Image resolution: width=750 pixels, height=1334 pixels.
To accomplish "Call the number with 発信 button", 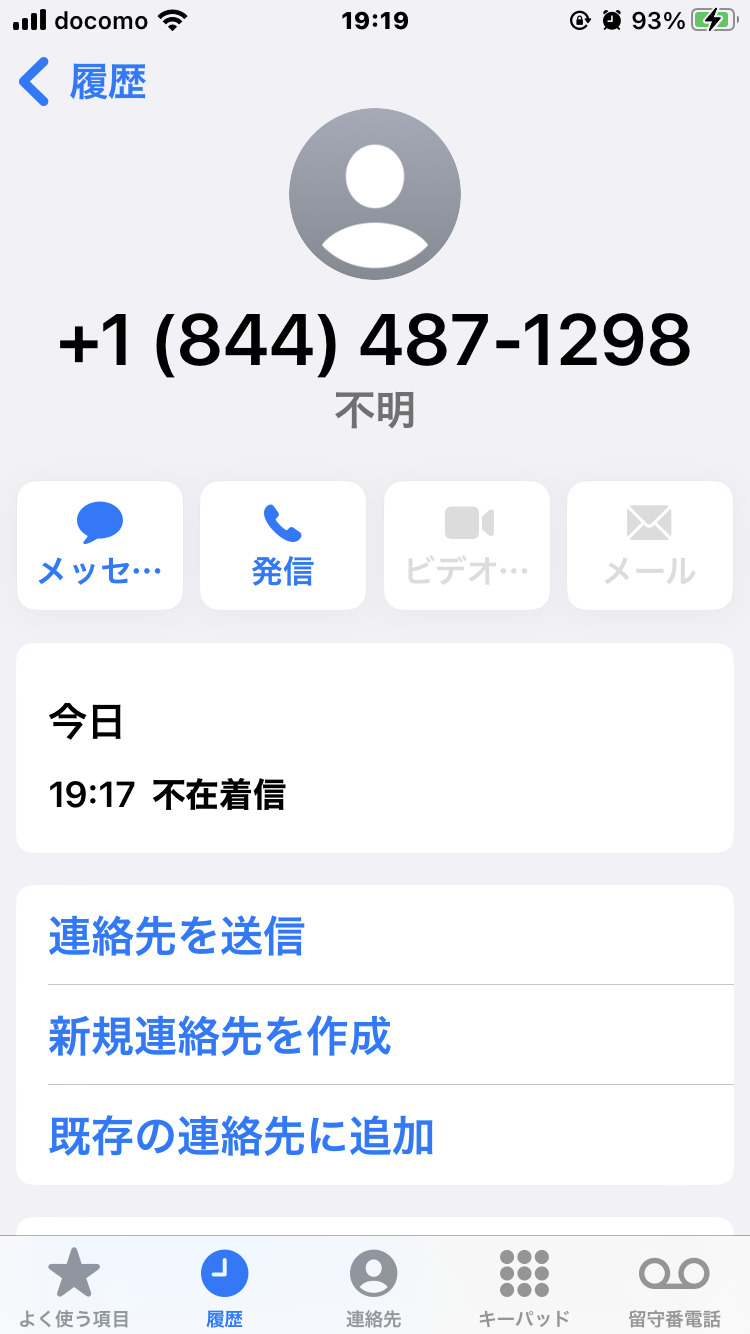I will [283, 545].
